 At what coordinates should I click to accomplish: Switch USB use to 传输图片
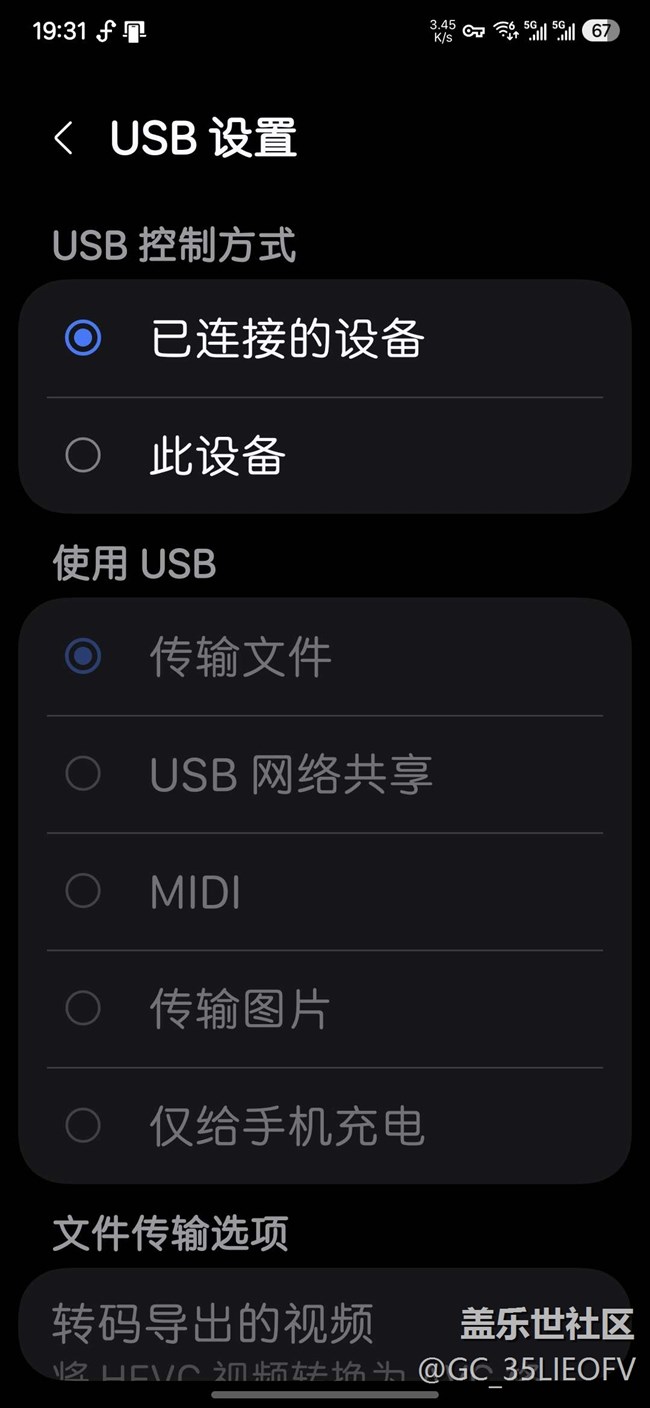pos(325,1008)
